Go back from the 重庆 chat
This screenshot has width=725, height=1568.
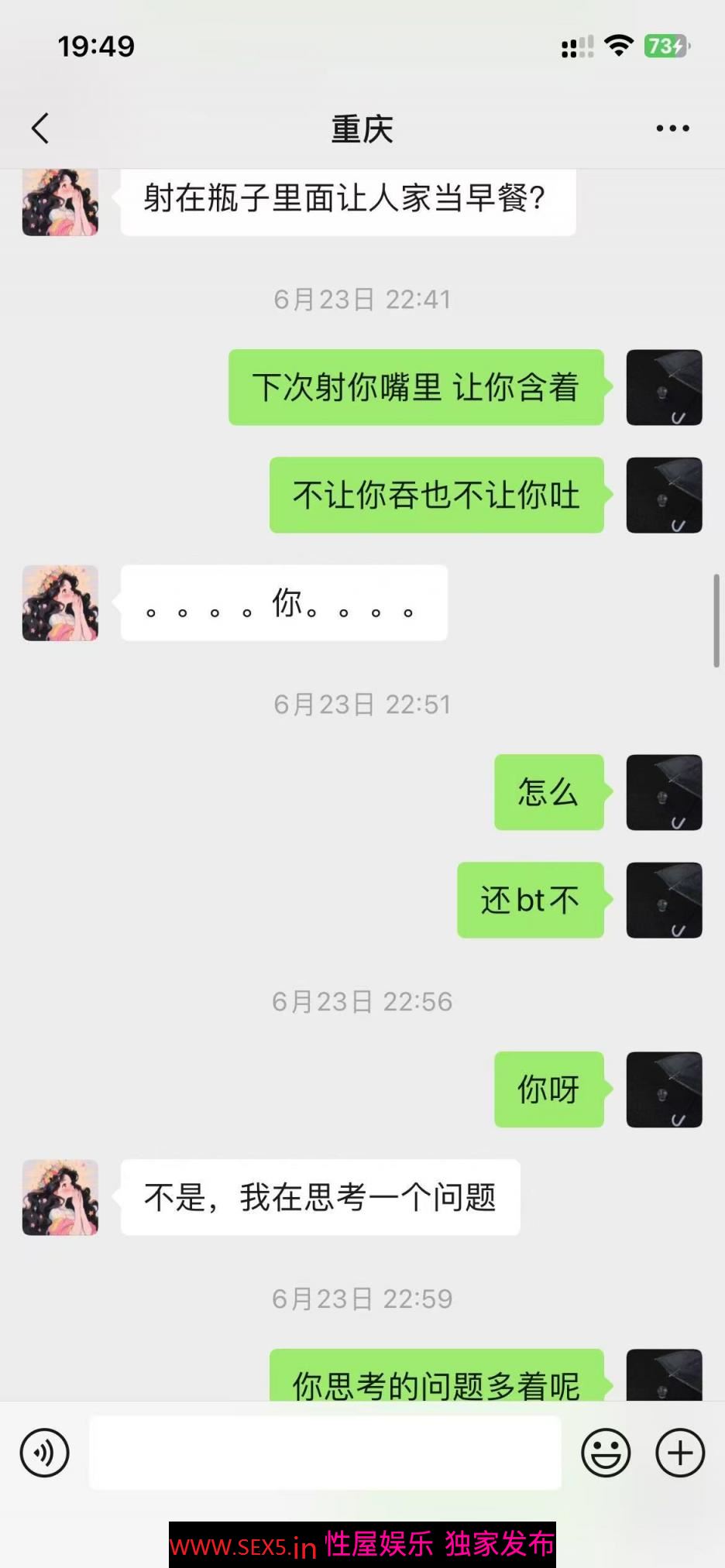click(40, 129)
